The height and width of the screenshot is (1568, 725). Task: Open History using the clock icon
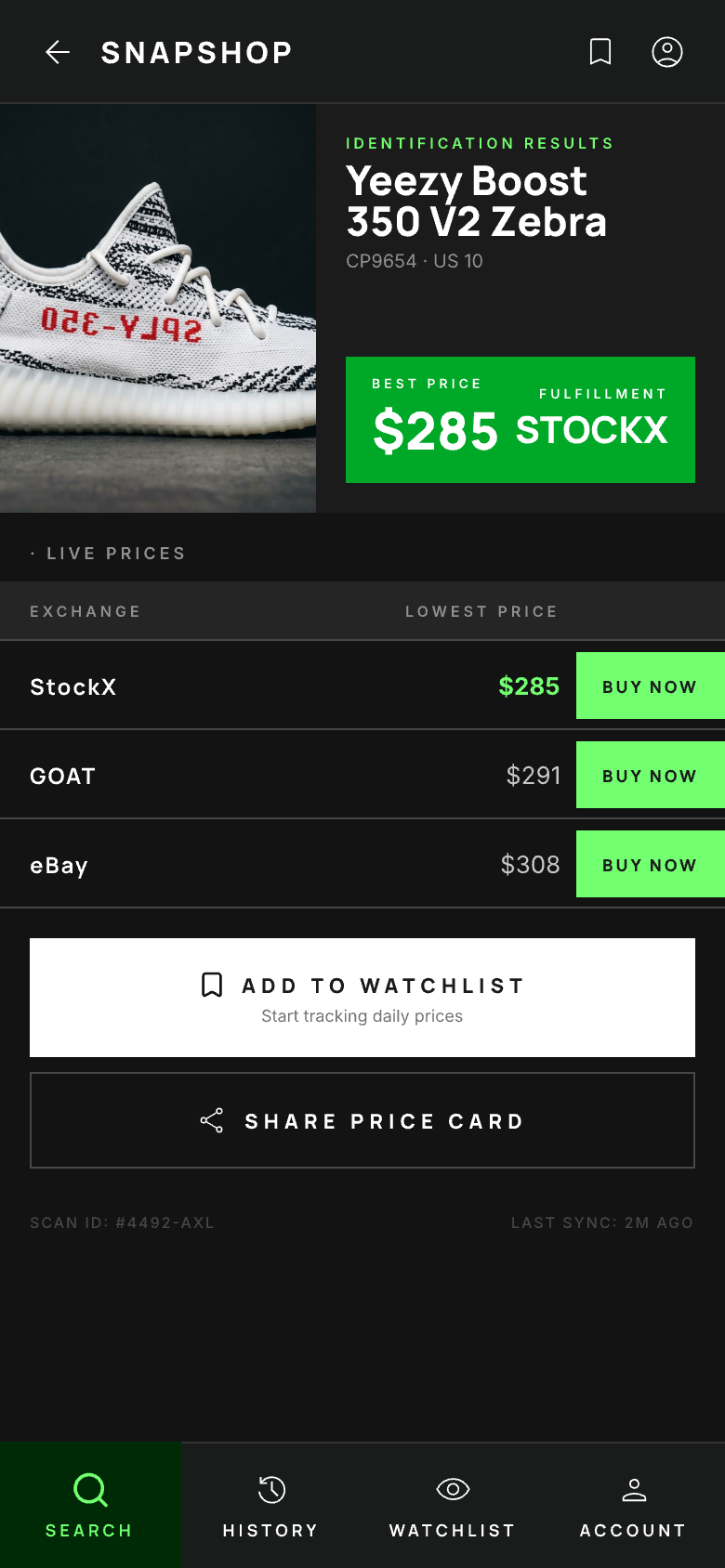270,1489
